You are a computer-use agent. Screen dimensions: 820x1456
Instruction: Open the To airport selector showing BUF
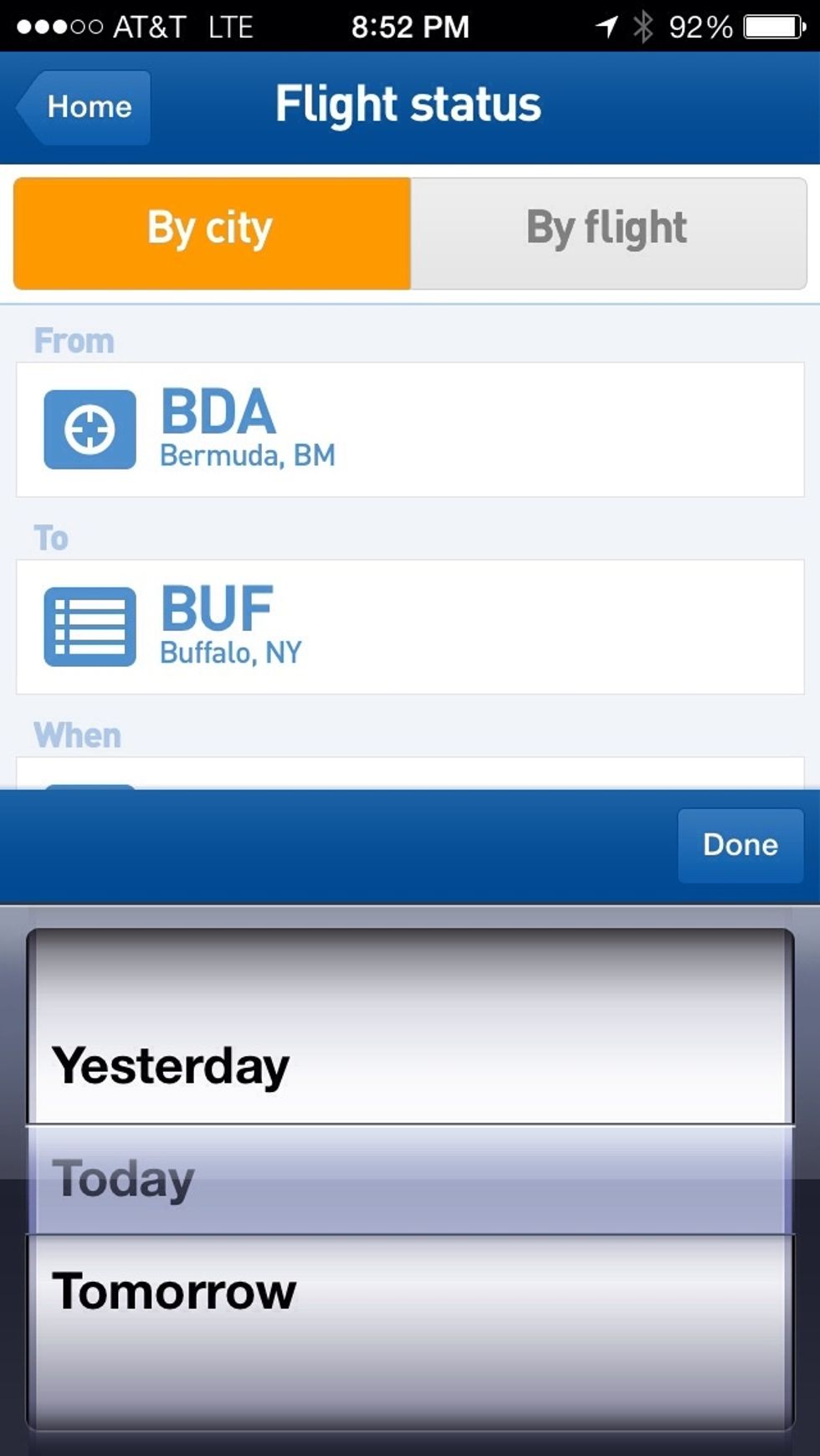click(410, 628)
